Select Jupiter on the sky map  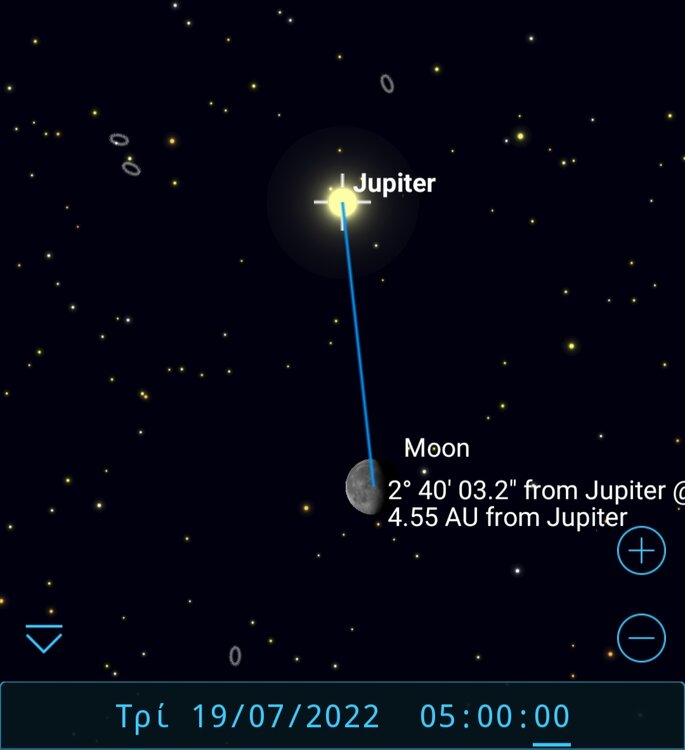click(342, 202)
